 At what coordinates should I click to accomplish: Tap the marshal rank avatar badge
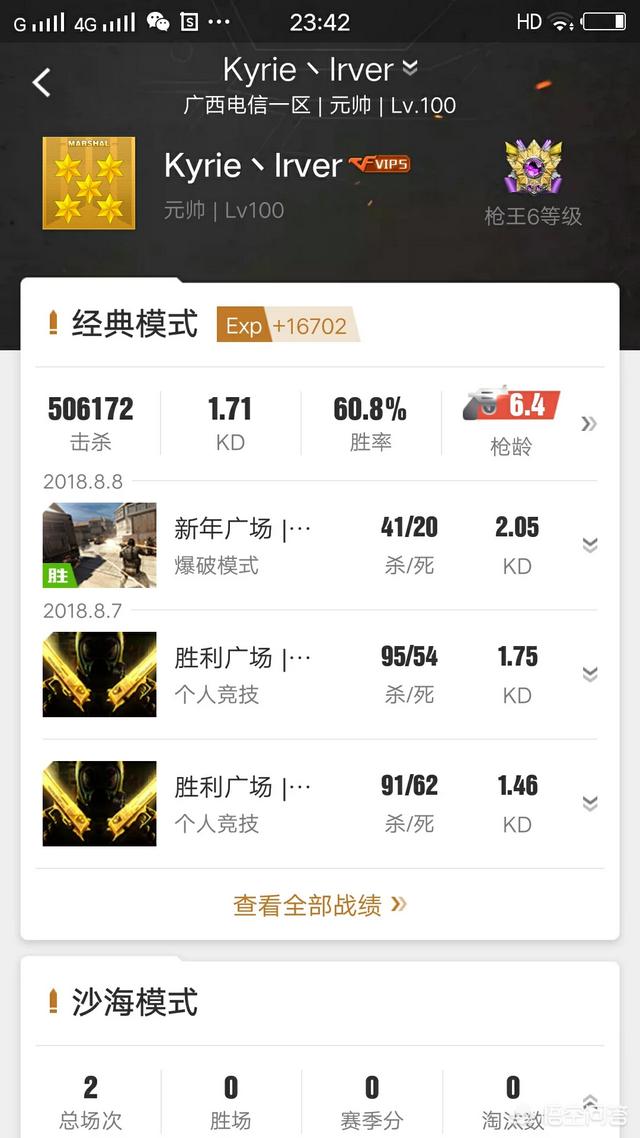(x=88, y=183)
